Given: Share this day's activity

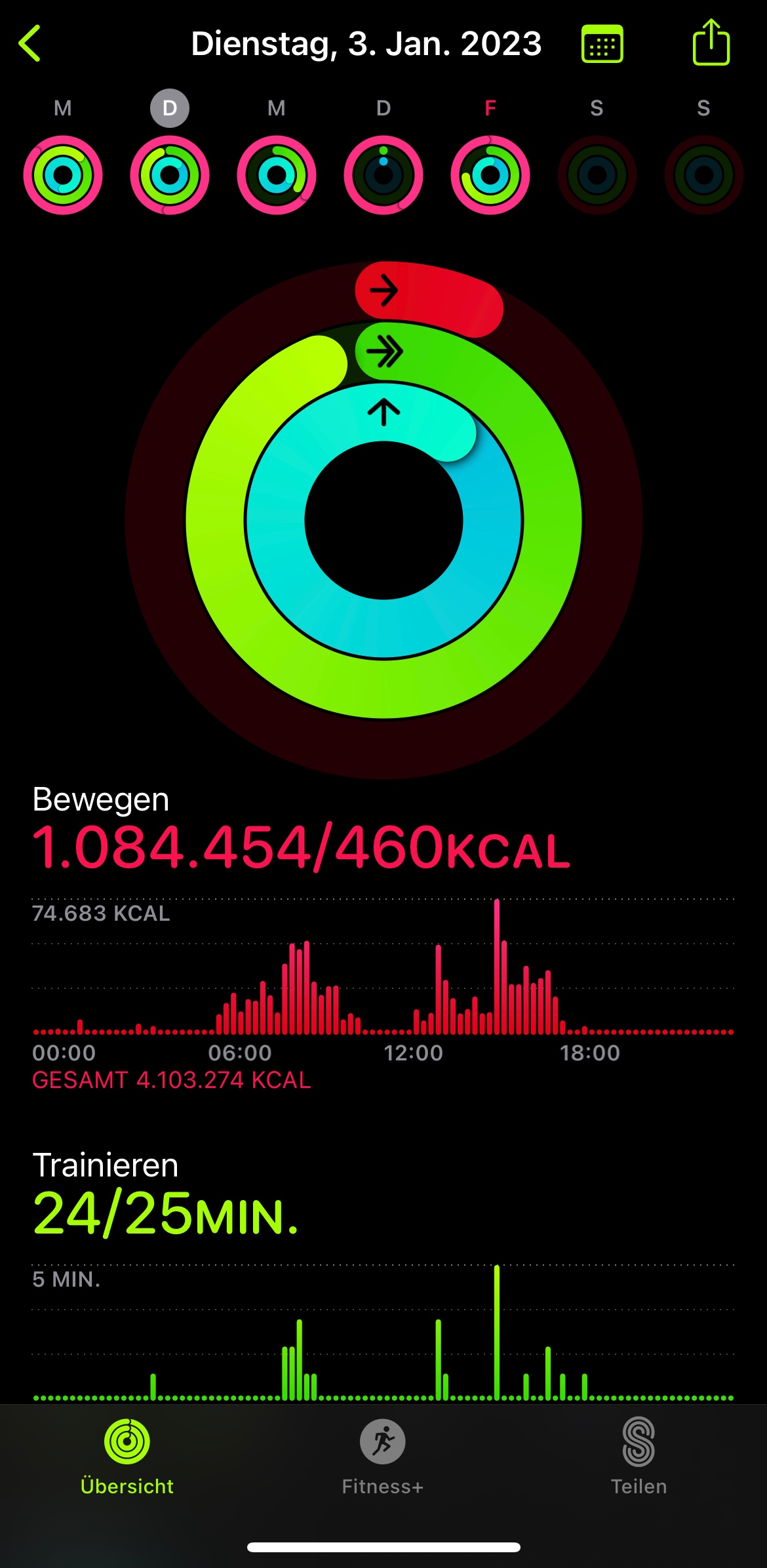Looking at the screenshot, I should [x=711, y=43].
